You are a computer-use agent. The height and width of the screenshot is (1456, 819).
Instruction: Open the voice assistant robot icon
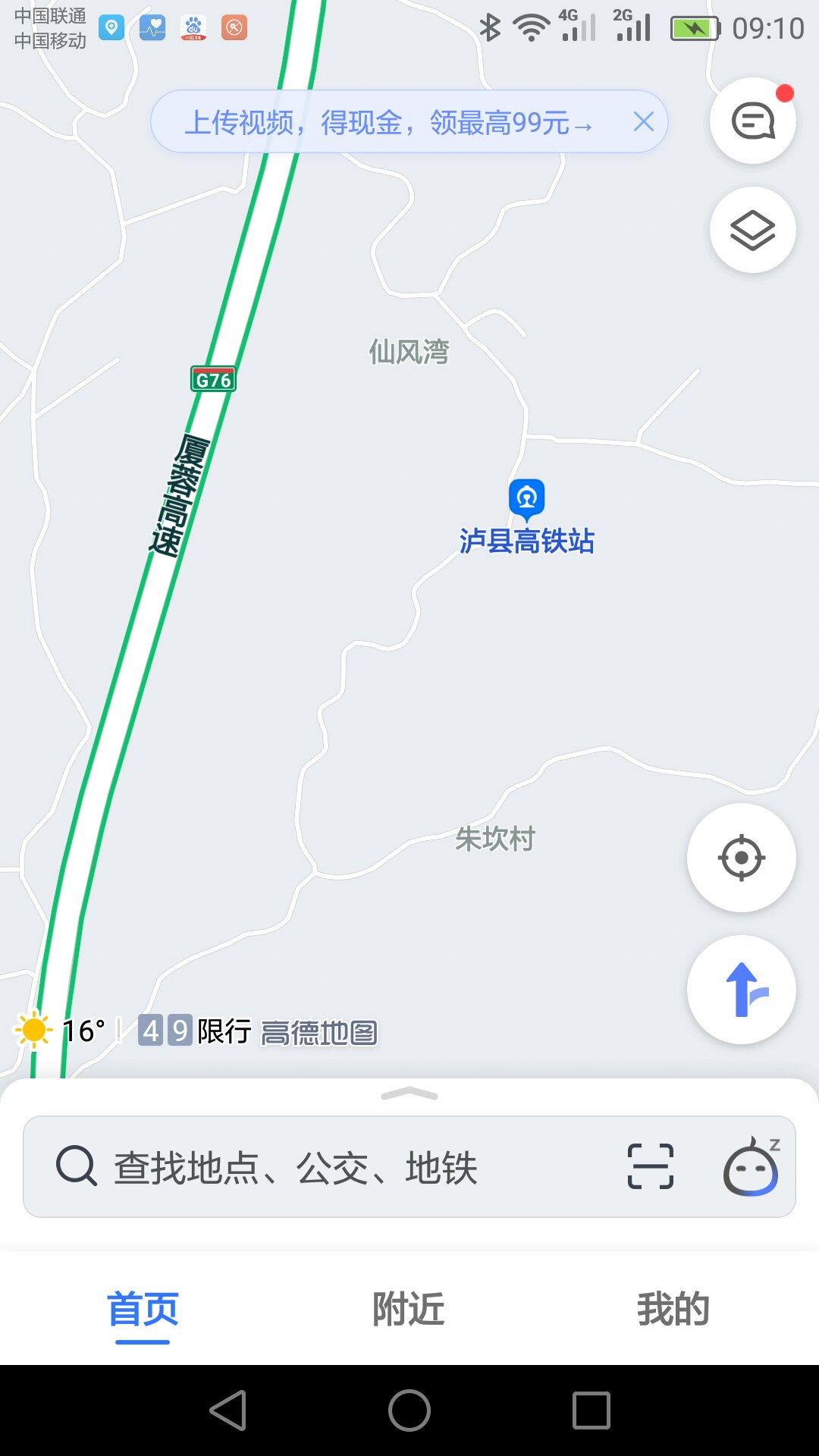[752, 1166]
